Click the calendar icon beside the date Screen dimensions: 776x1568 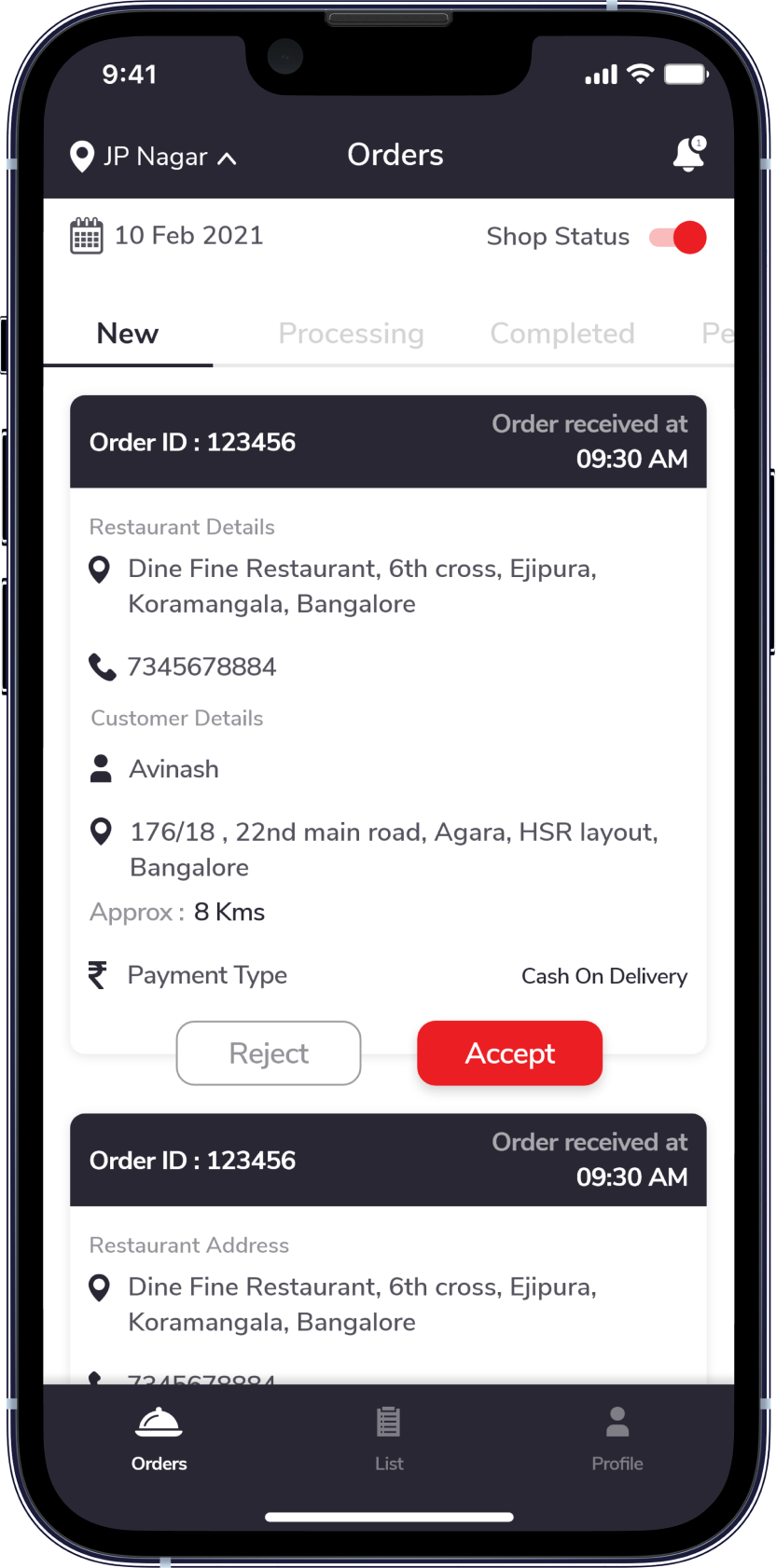pyautogui.click(x=87, y=235)
